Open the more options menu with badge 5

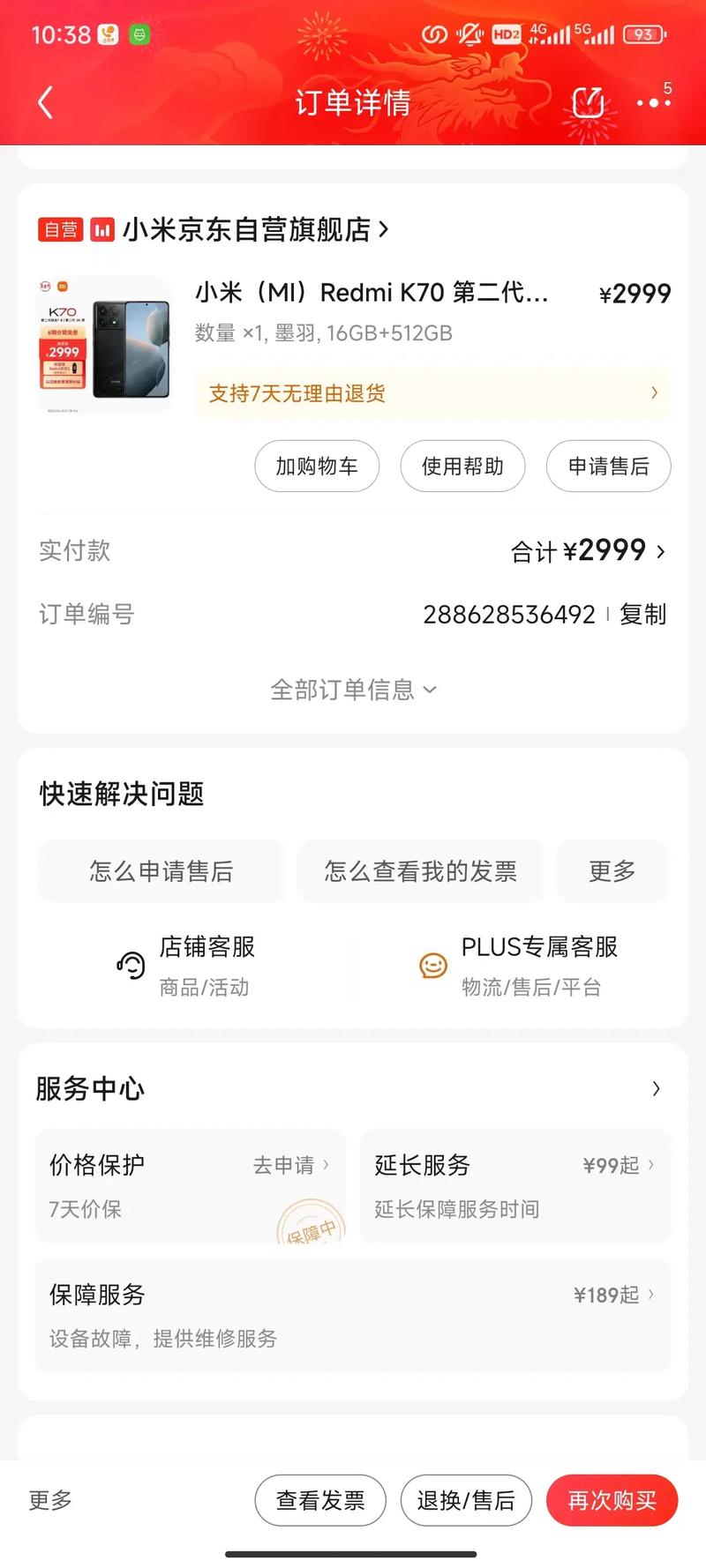click(654, 102)
